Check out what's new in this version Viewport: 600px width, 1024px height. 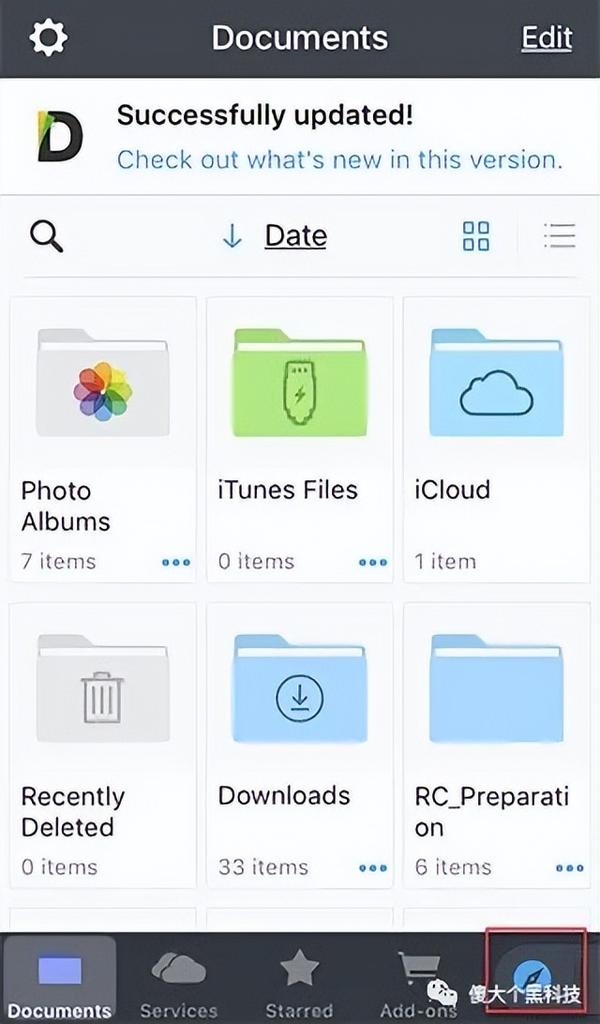tap(339, 160)
